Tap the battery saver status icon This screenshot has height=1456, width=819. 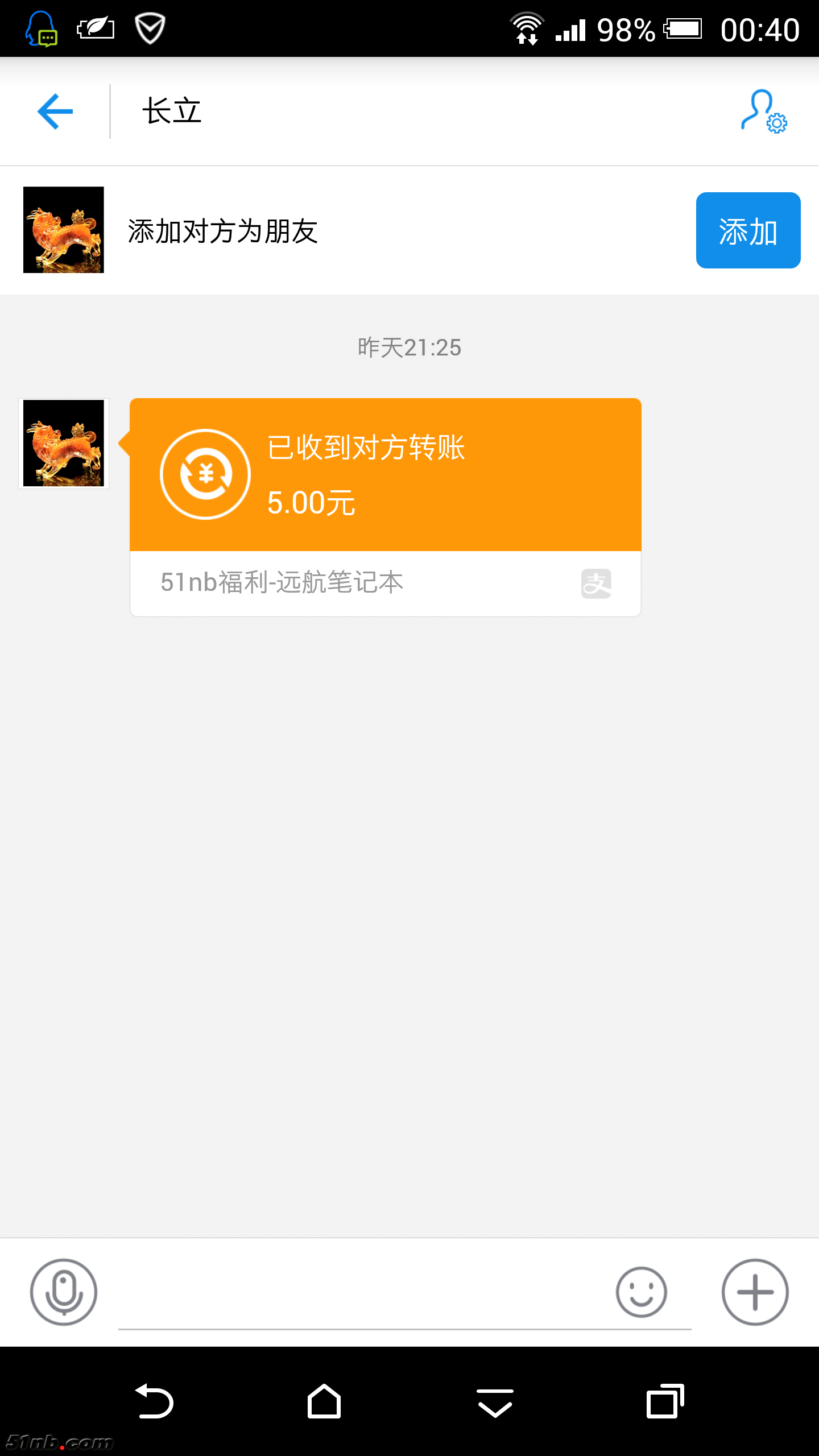click(94, 27)
